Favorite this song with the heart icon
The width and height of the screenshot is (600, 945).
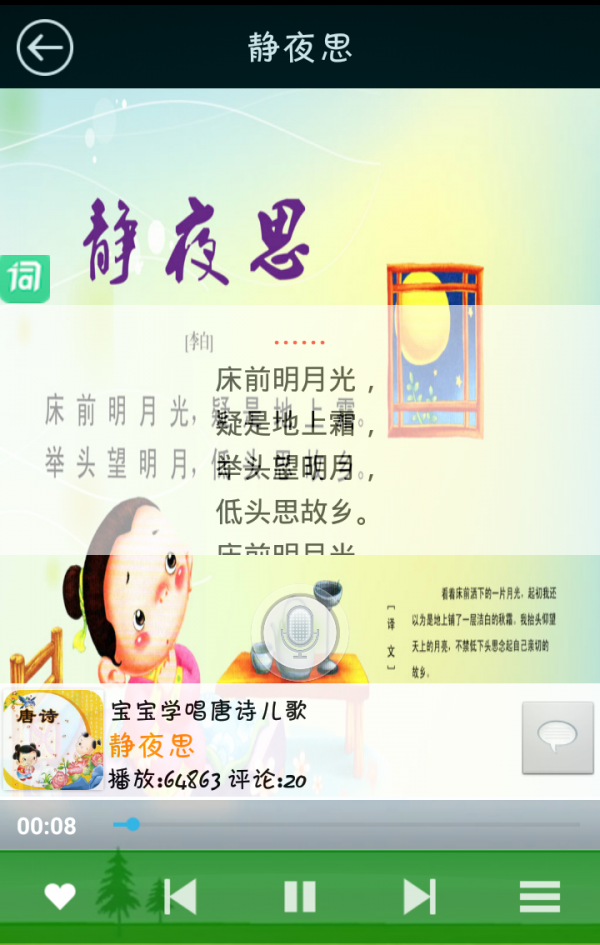tap(60, 897)
